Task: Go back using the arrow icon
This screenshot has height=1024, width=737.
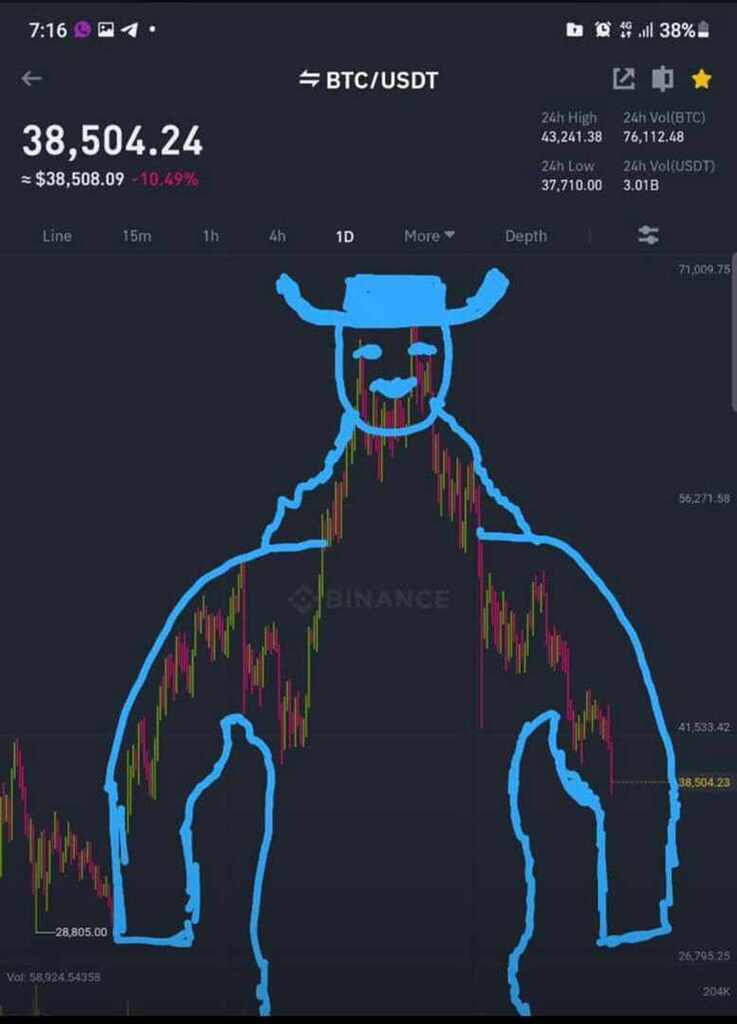Action: (32, 79)
